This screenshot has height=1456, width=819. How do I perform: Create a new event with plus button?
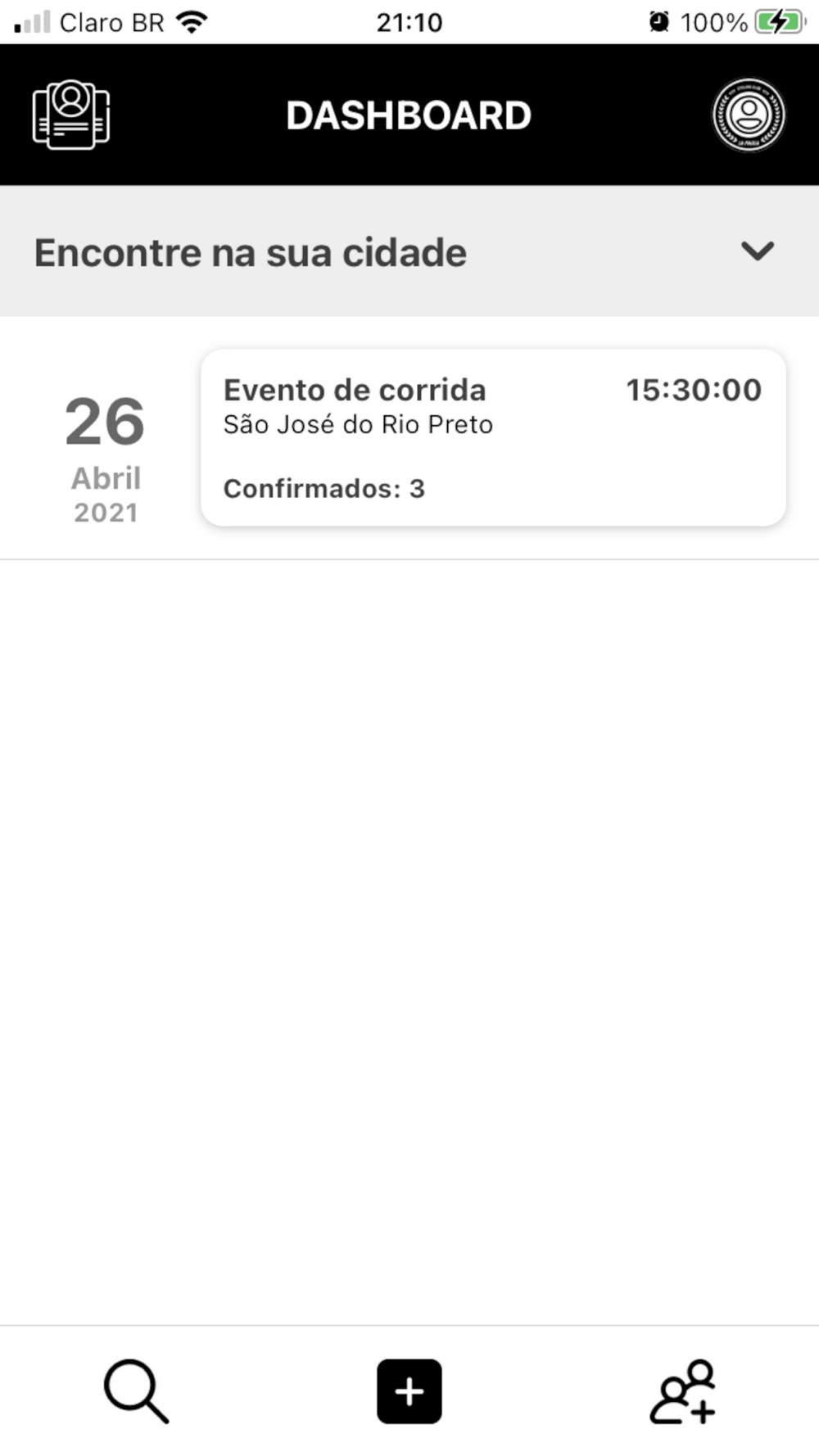(409, 1391)
